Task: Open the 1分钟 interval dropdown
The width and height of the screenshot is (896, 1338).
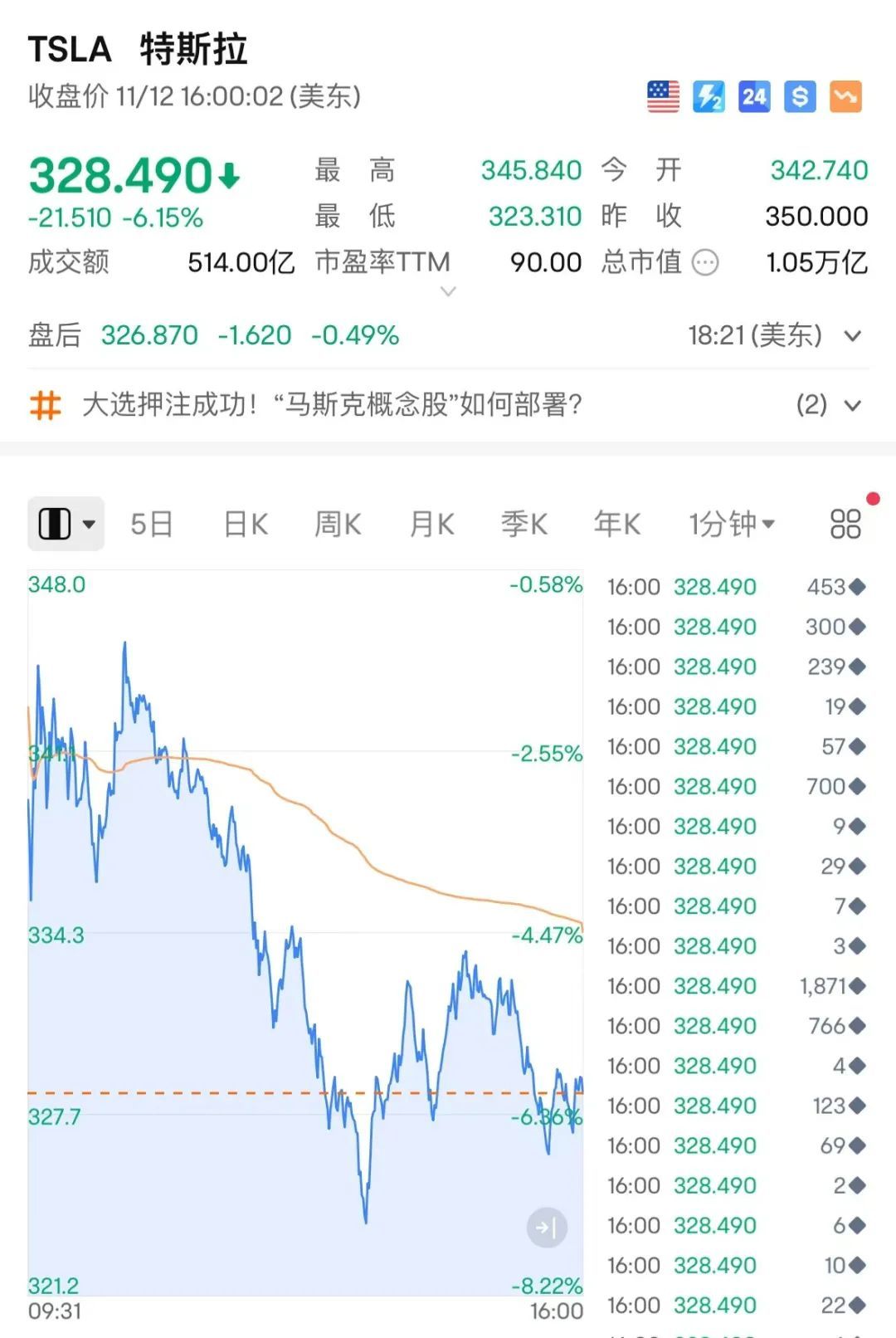Action: [x=731, y=524]
